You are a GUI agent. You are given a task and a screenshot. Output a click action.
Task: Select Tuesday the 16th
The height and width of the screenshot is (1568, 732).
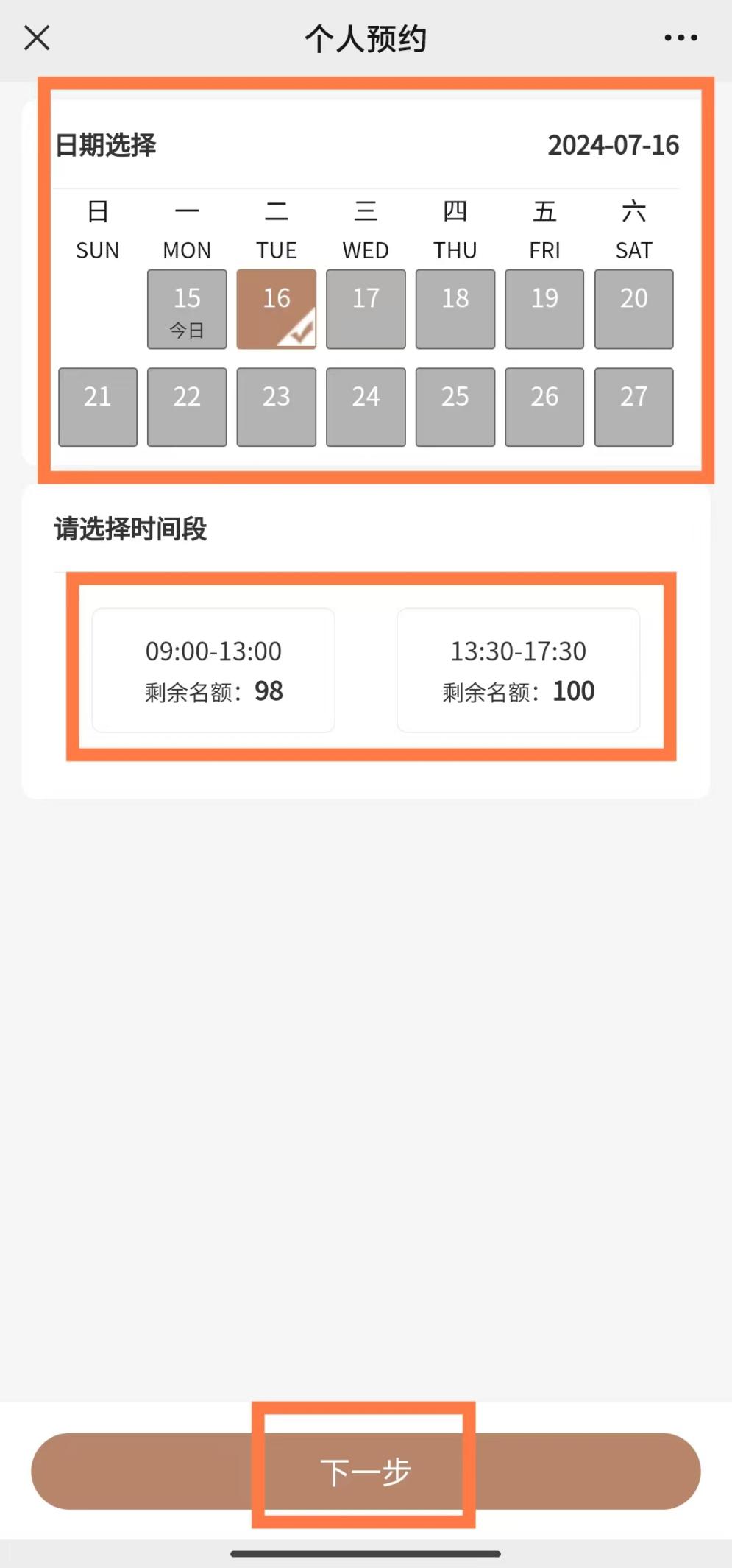[277, 308]
